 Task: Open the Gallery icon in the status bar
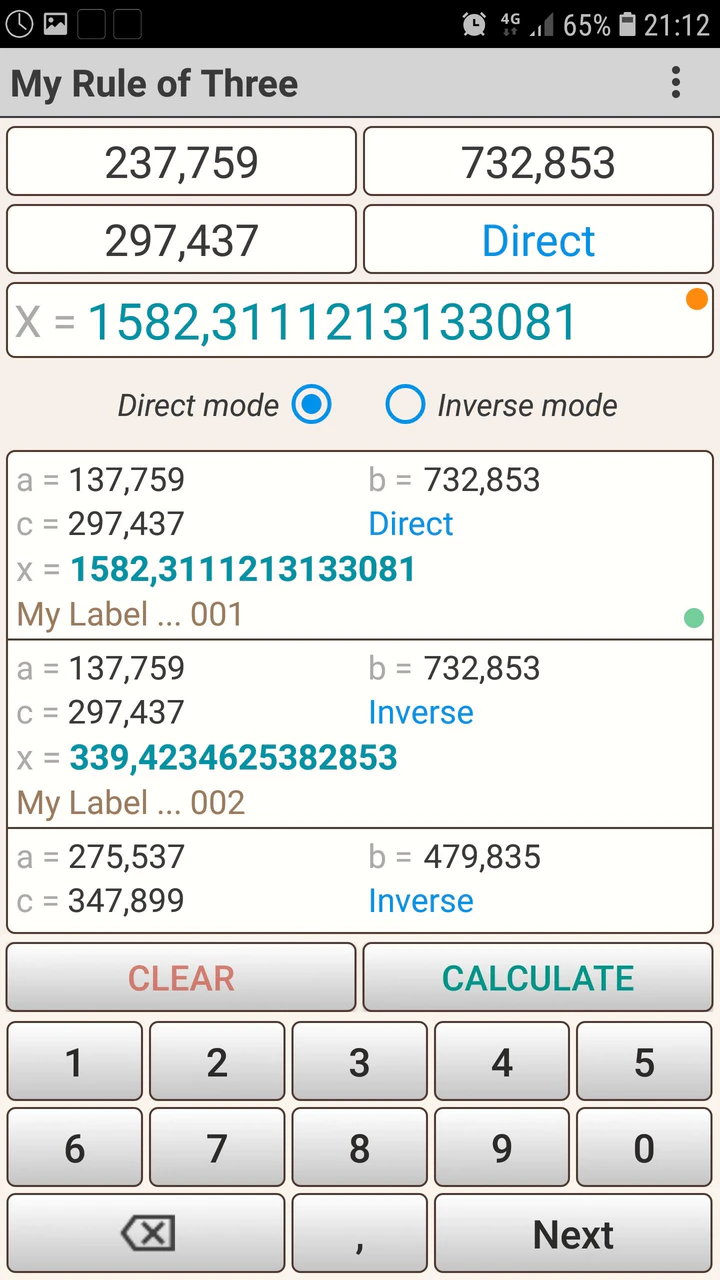point(56,24)
